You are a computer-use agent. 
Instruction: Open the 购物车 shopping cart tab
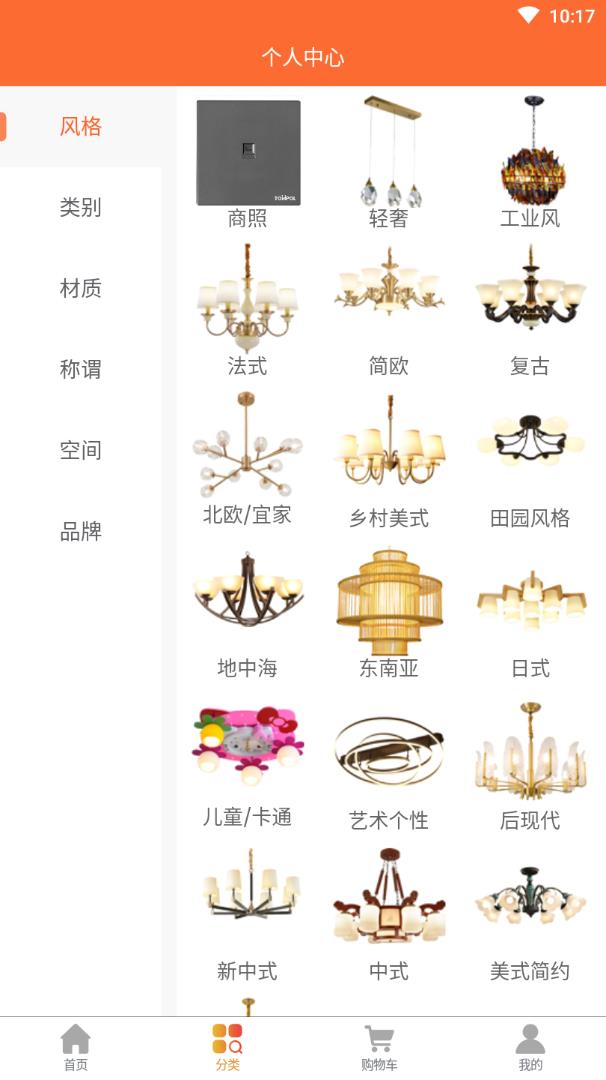[379, 1046]
